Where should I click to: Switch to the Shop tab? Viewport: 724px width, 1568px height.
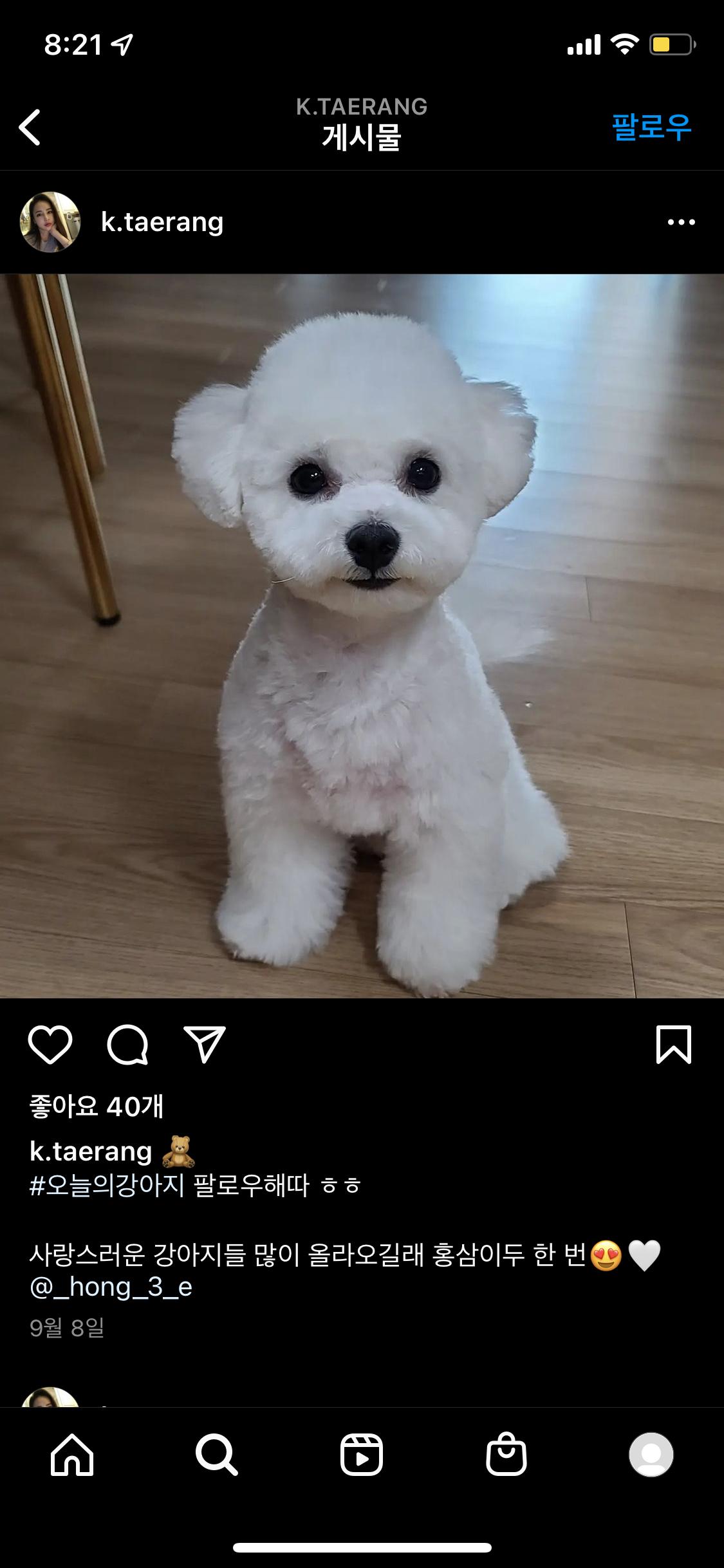[506, 1454]
